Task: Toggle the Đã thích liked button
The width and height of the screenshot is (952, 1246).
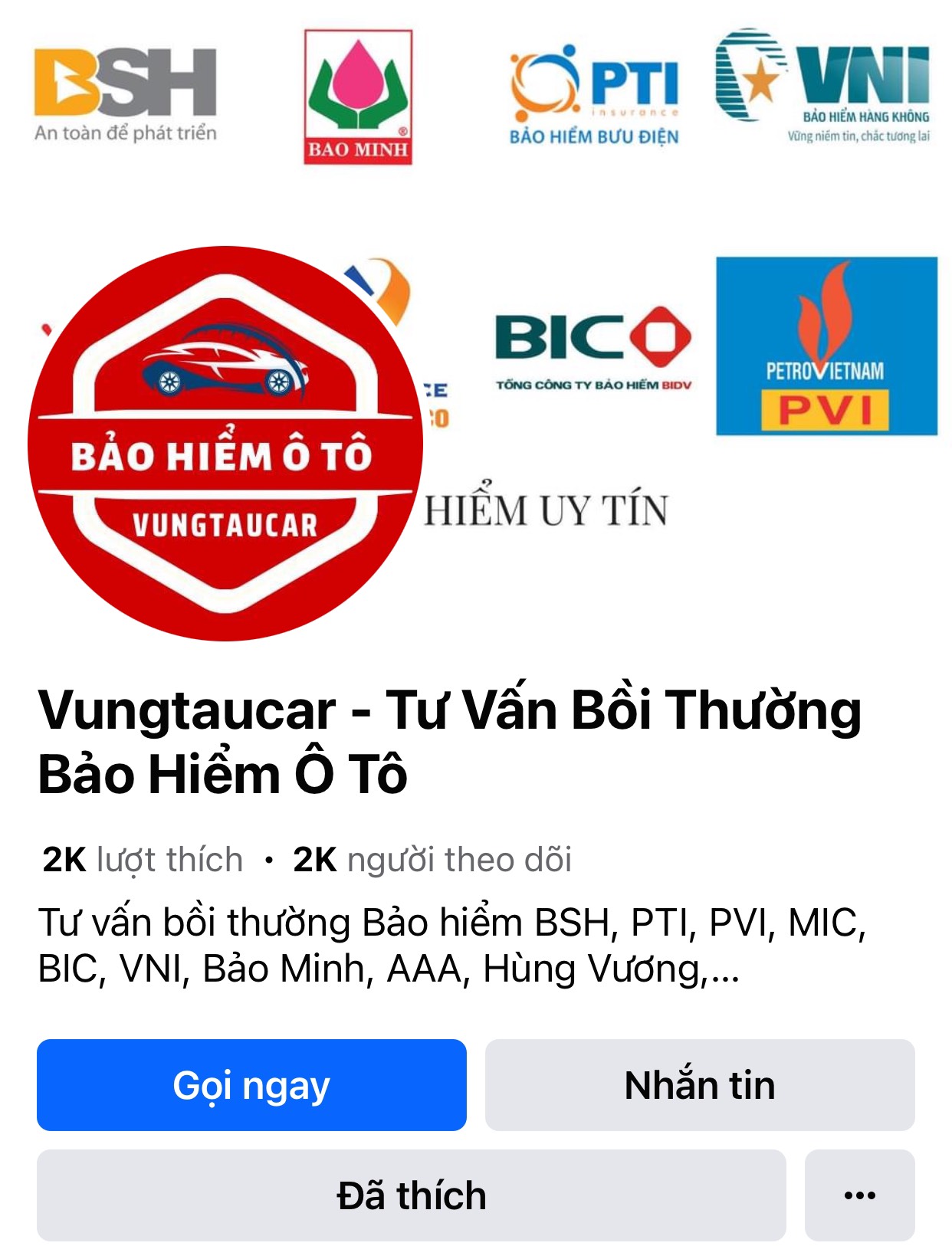Action: click(411, 1195)
